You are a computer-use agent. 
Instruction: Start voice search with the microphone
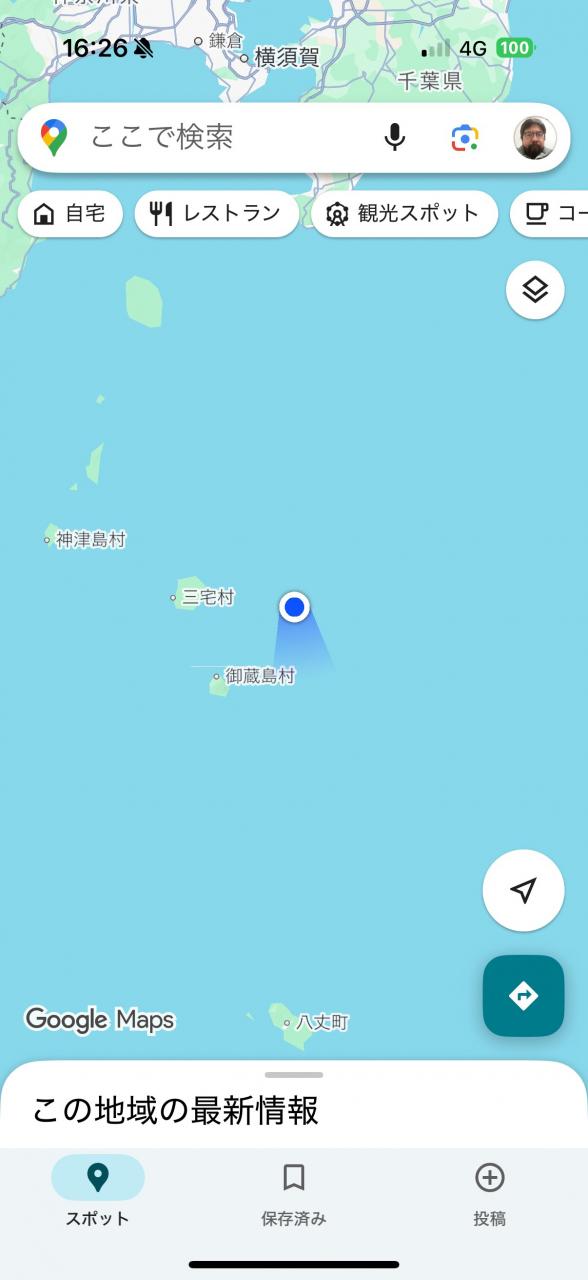click(x=395, y=137)
